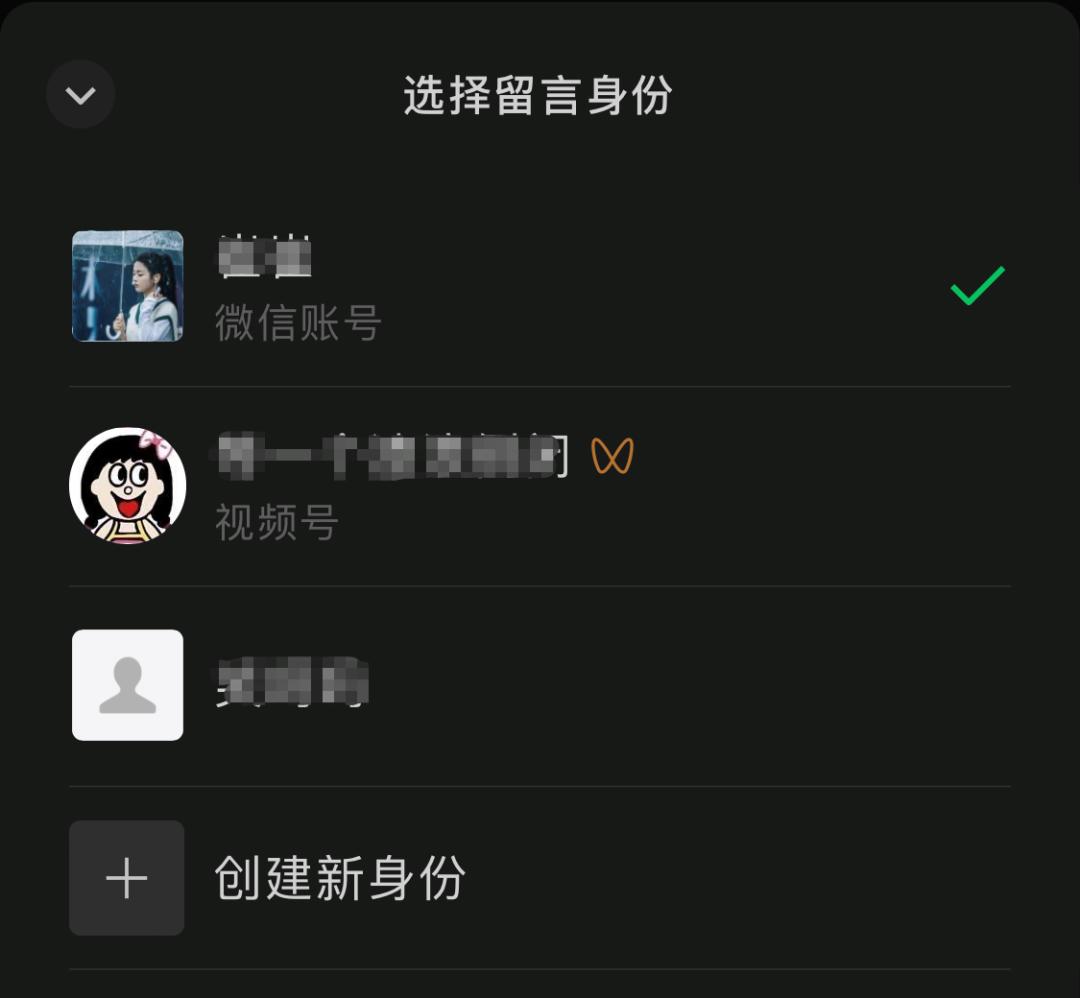Select the identity with the default gray avatar
The image size is (1080, 998).
540,686
